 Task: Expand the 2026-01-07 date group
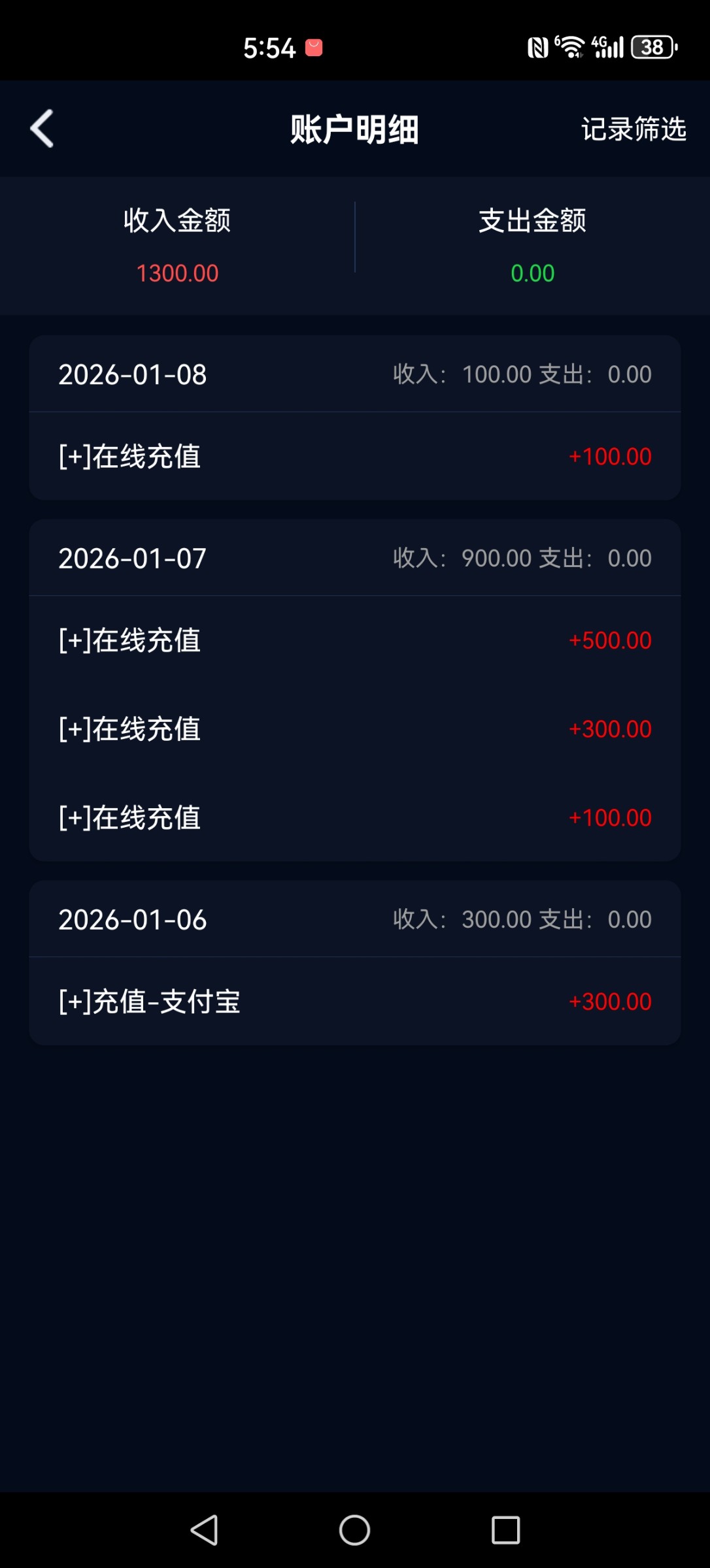click(132, 558)
